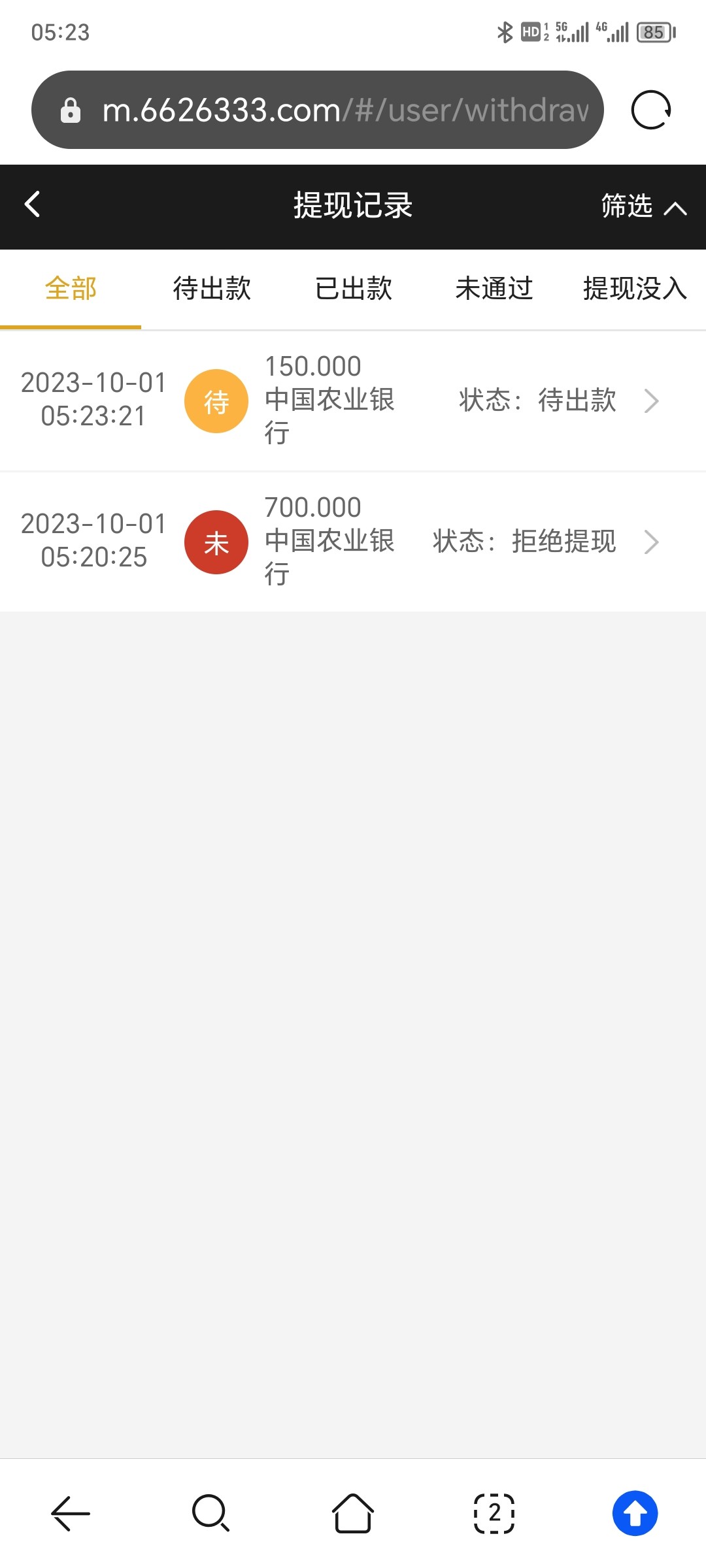Reload the page with refresh icon

coord(651,110)
